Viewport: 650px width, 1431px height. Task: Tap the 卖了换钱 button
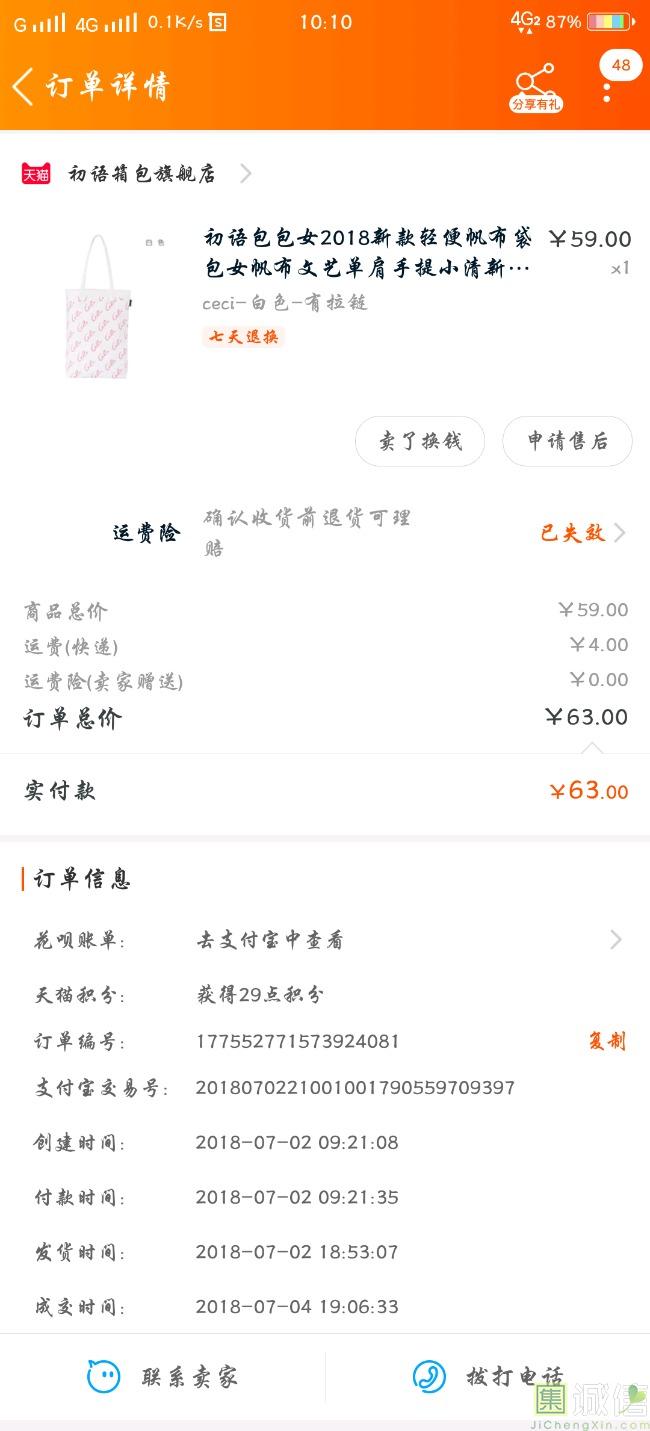420,441
